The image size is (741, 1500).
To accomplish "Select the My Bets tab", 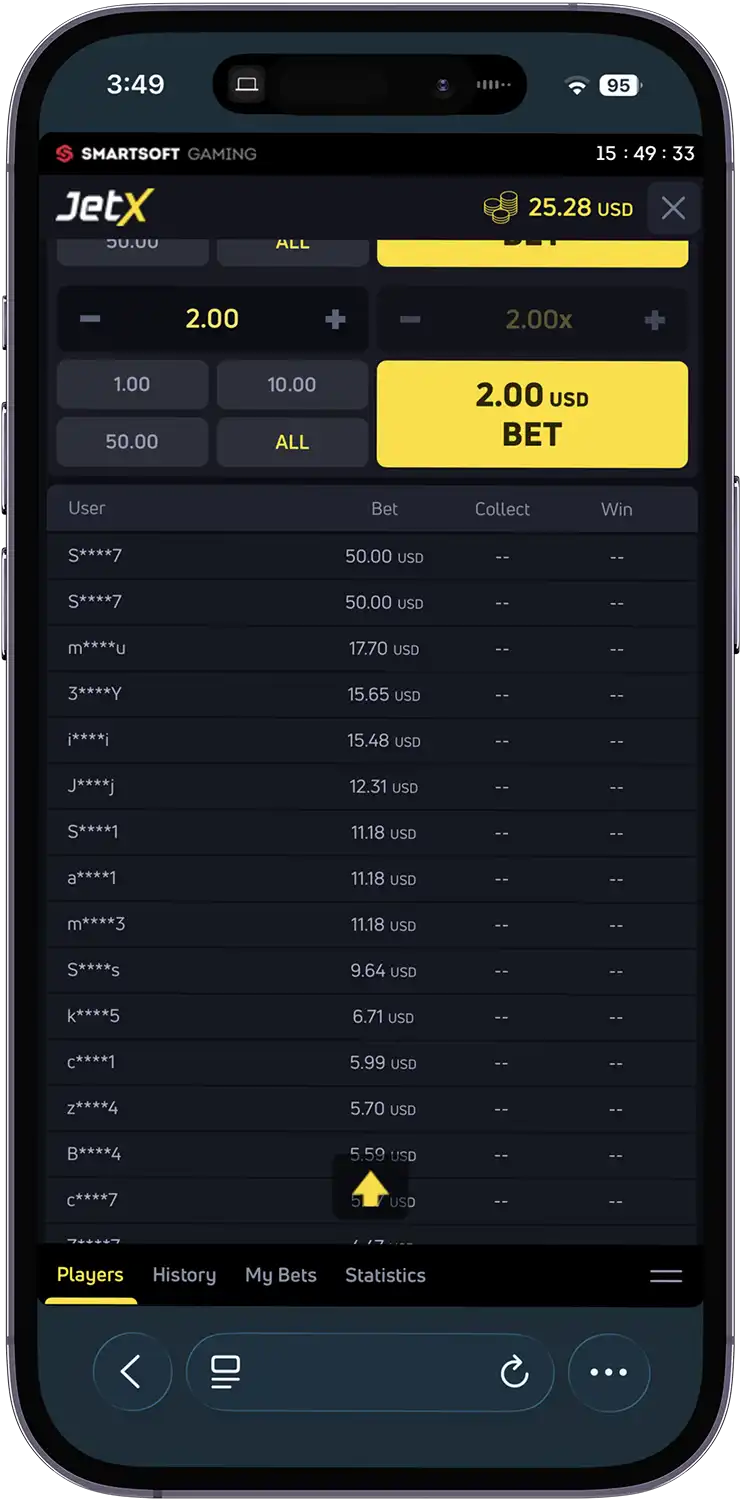I will (x=280, y=1275).
